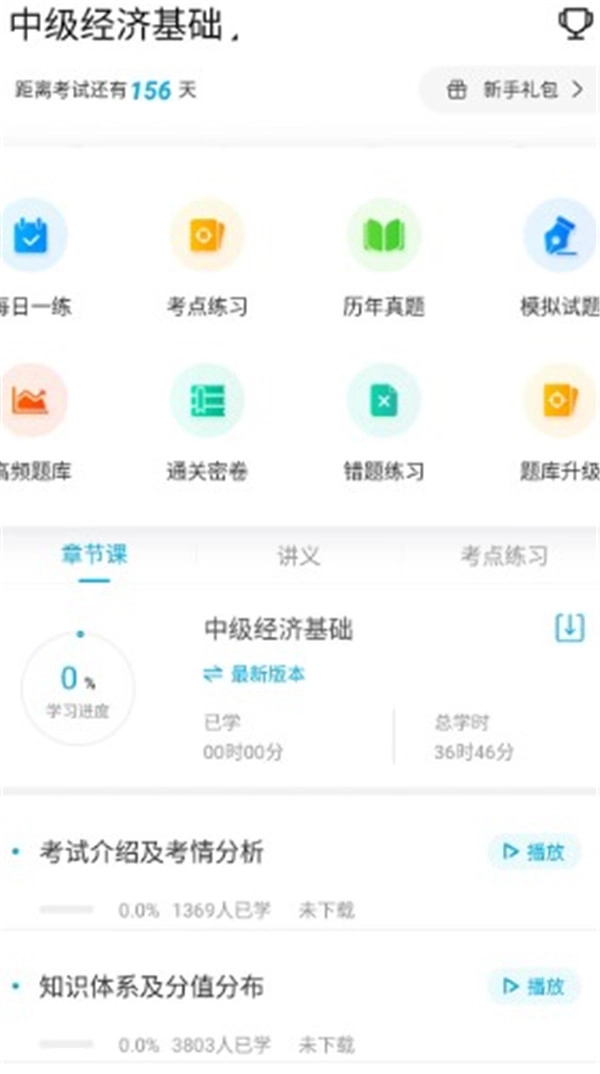Viewport: 600px width, 1074px height.
Task: Open 高频题库 question bank
Action: 31,401
